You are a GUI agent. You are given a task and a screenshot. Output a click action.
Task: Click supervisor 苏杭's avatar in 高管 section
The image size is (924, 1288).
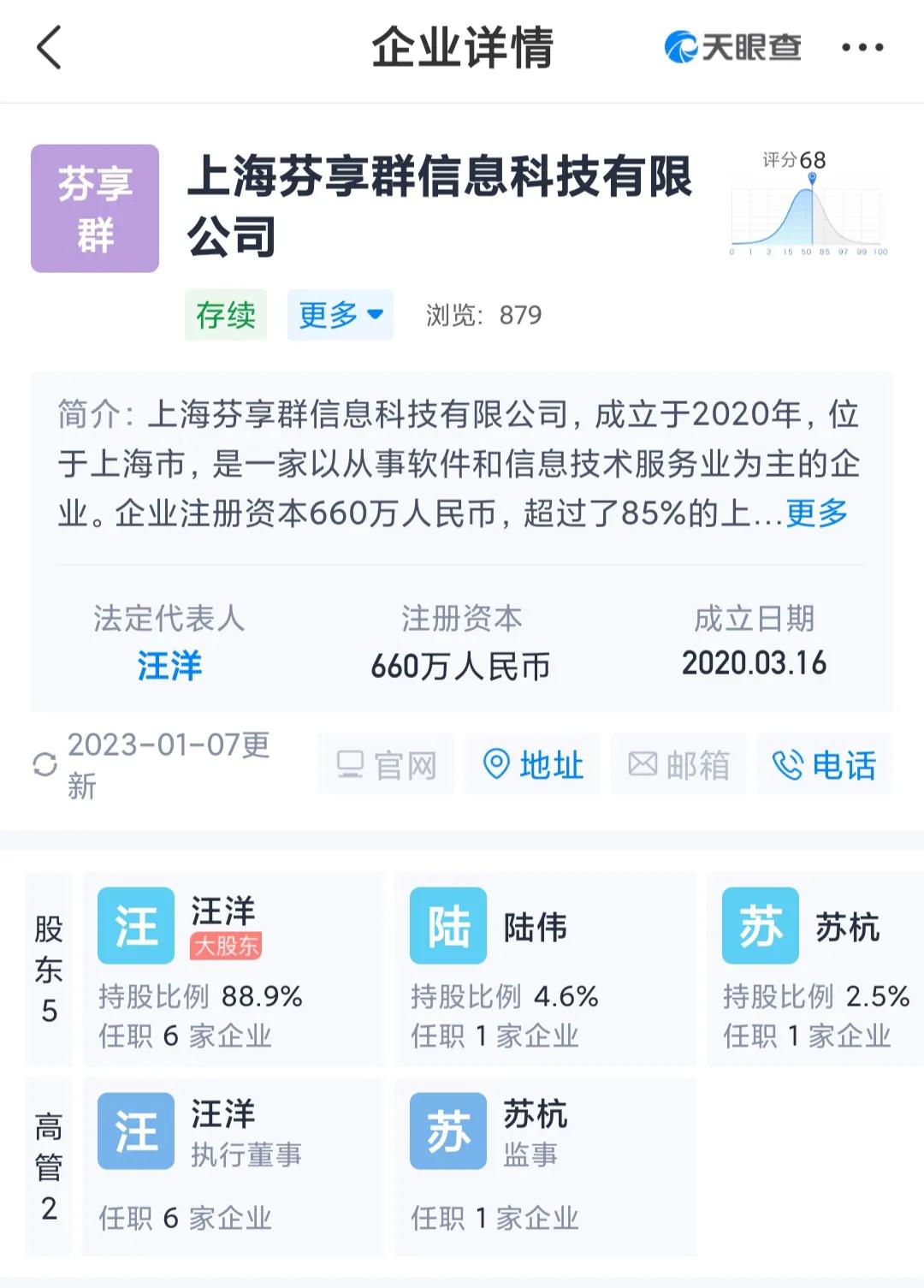click(447, 1131)
